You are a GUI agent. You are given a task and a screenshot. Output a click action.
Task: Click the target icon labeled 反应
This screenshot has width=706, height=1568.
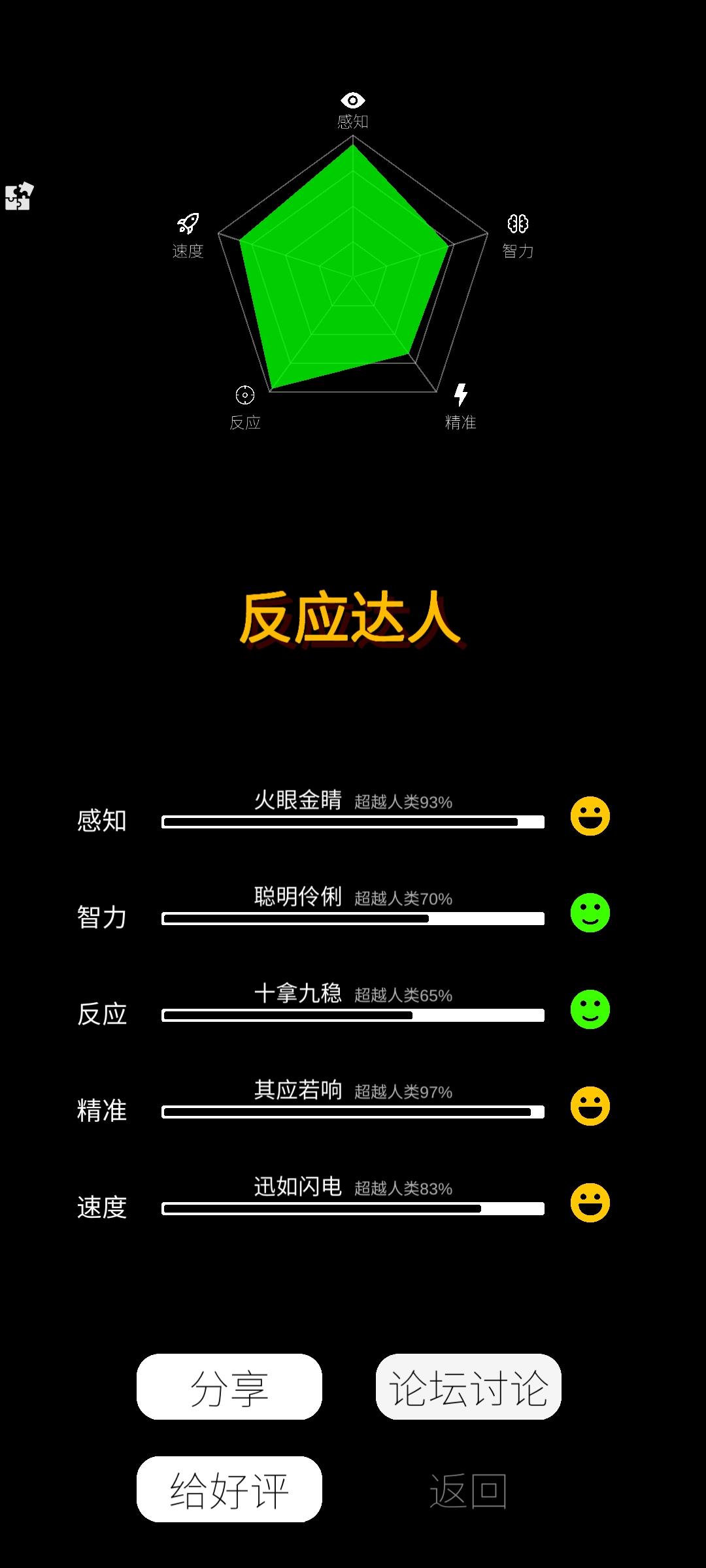pyautogui.click(x=245, y=395)
